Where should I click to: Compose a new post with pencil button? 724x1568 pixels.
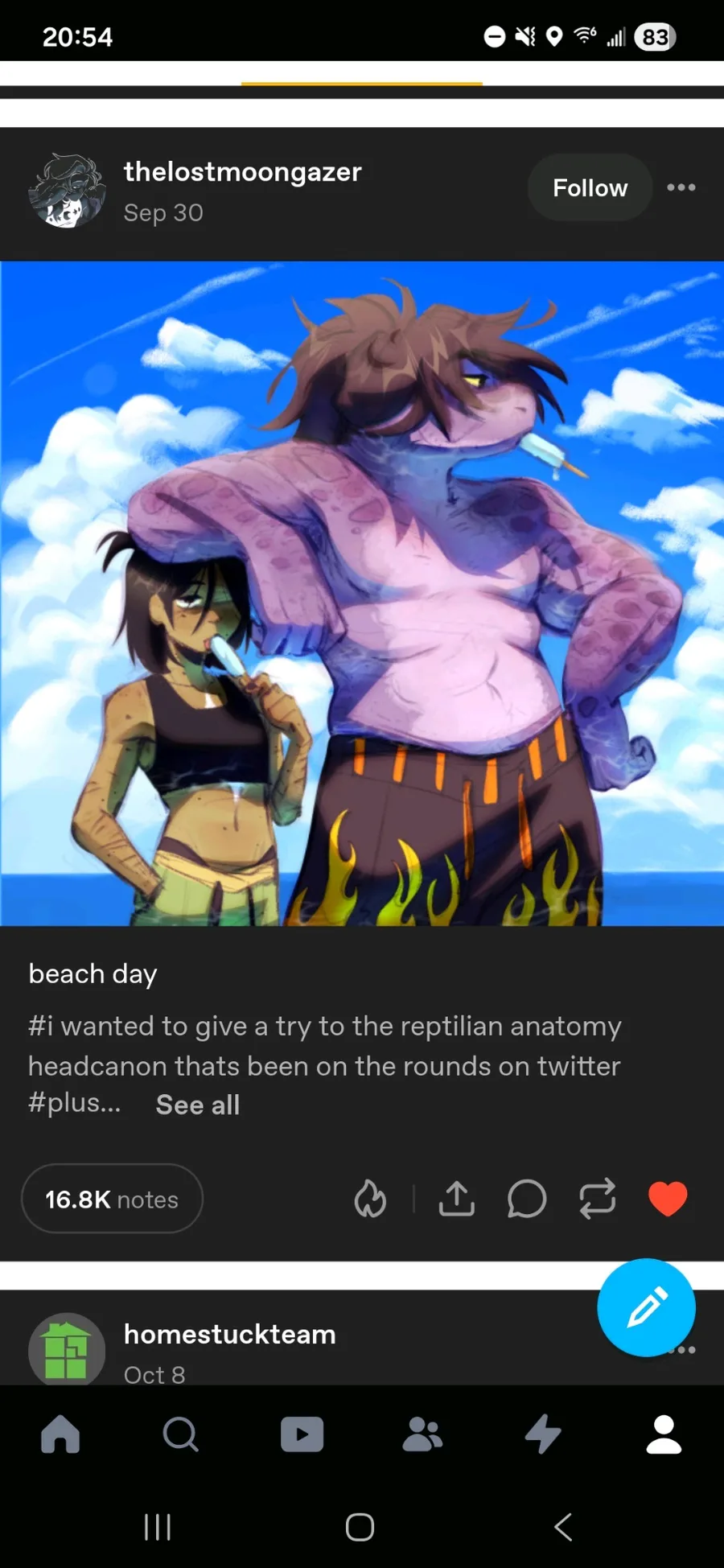click(x=646, y=1307)
